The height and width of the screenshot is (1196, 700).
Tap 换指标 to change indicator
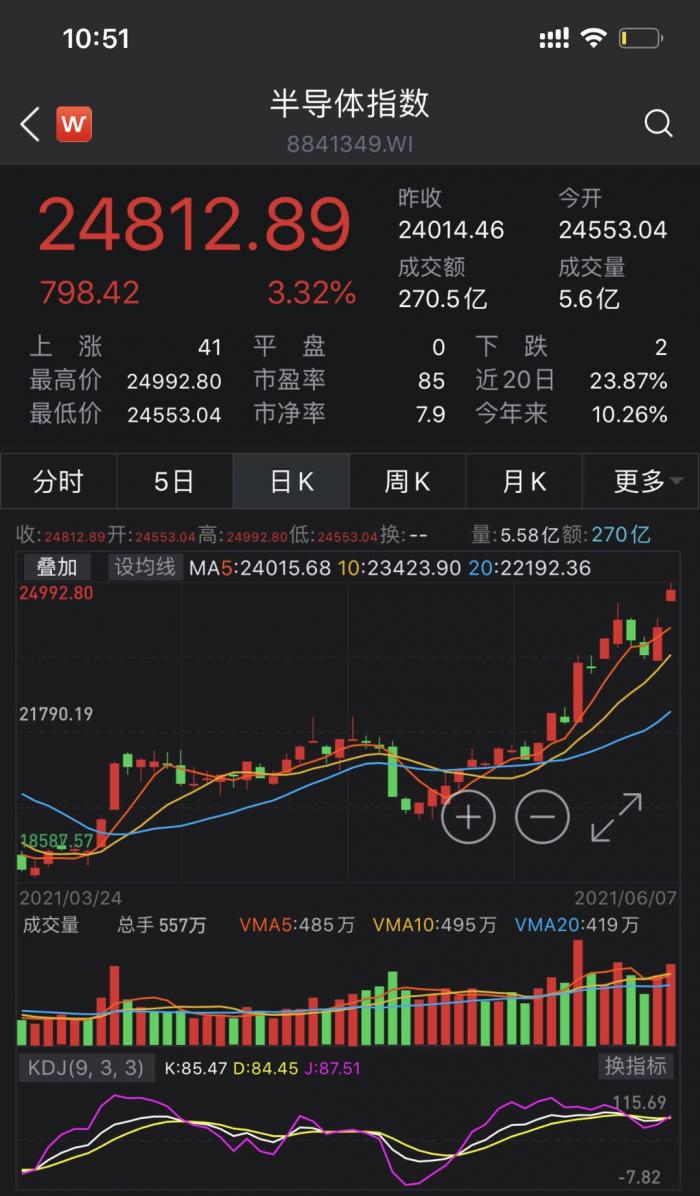635,1066
